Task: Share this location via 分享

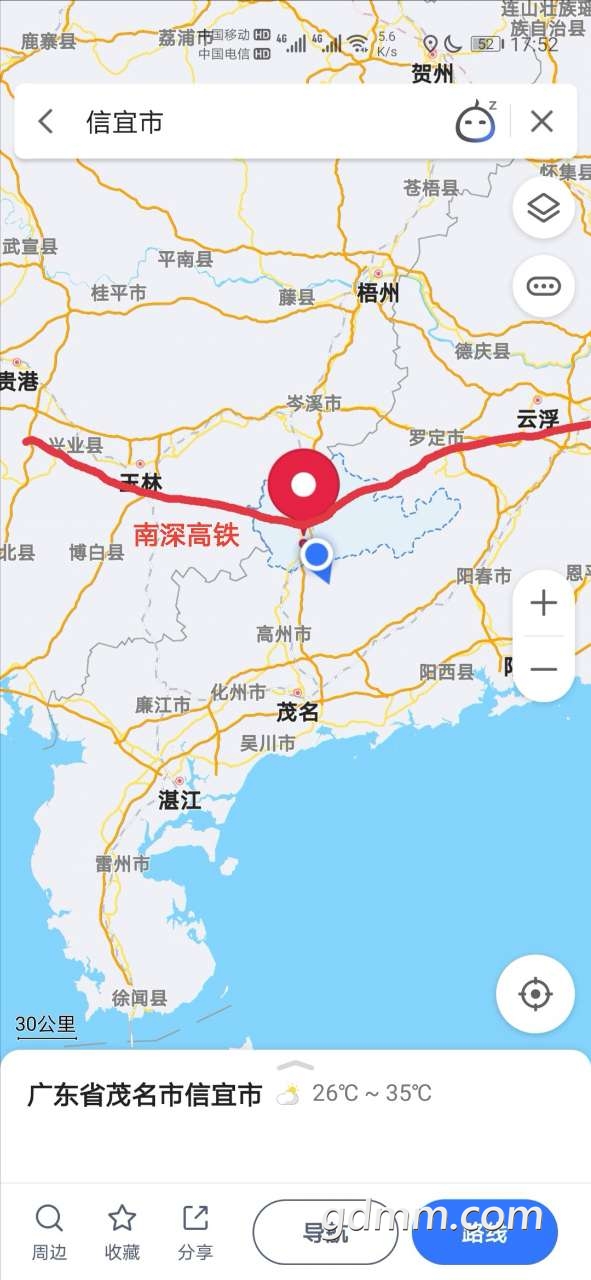Action: click(195, 1232)
